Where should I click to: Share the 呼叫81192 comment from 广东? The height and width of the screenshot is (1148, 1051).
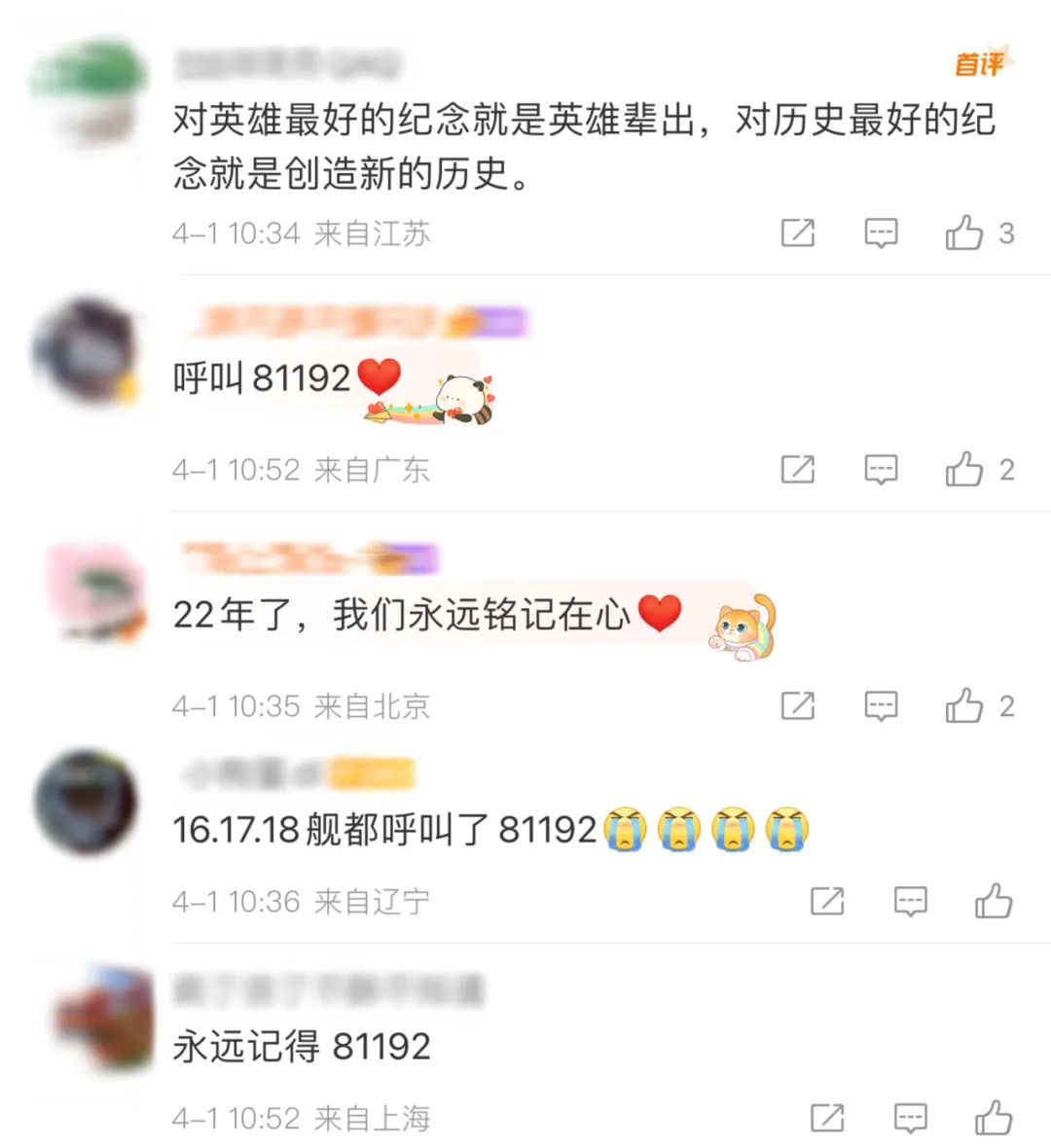[x=798, y=470]
